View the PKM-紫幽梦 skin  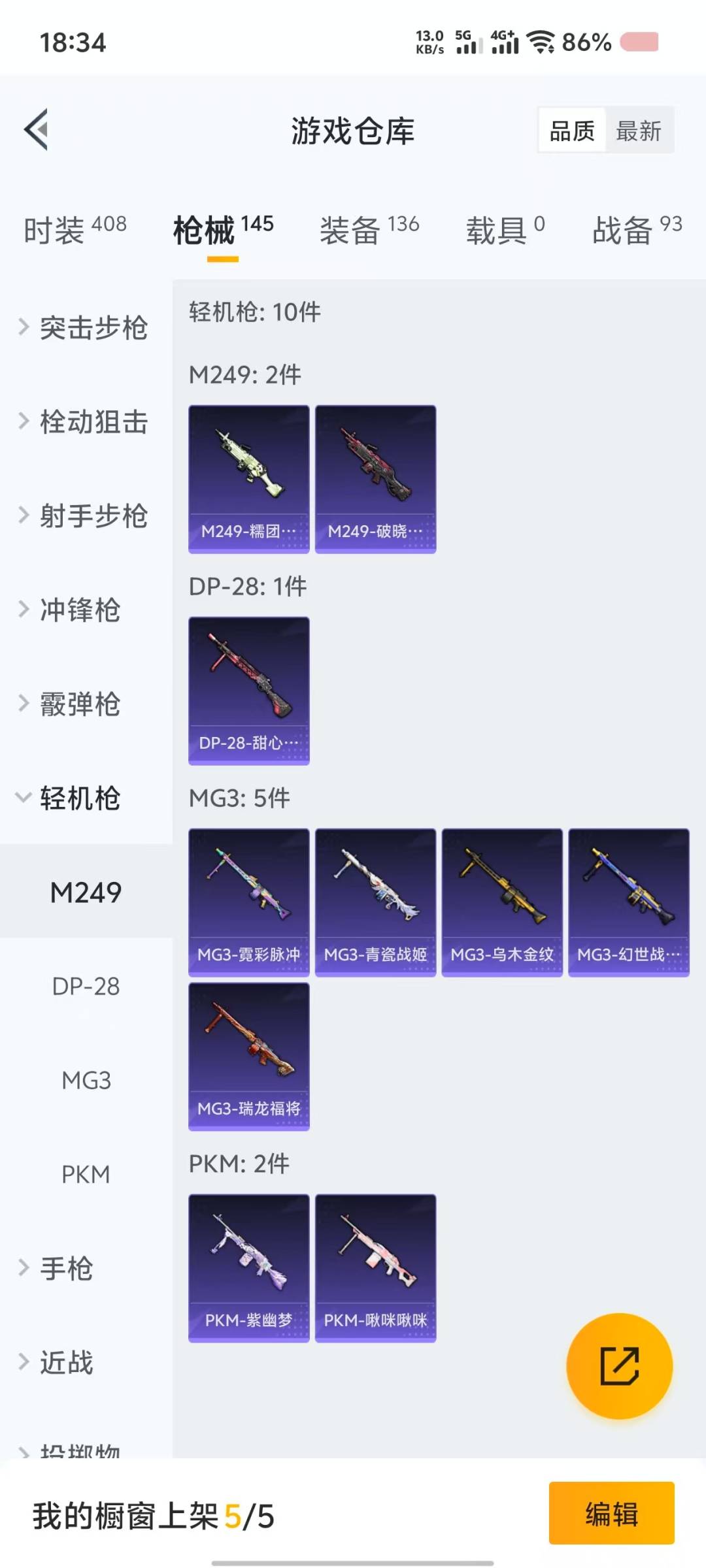click(248, 1268)
